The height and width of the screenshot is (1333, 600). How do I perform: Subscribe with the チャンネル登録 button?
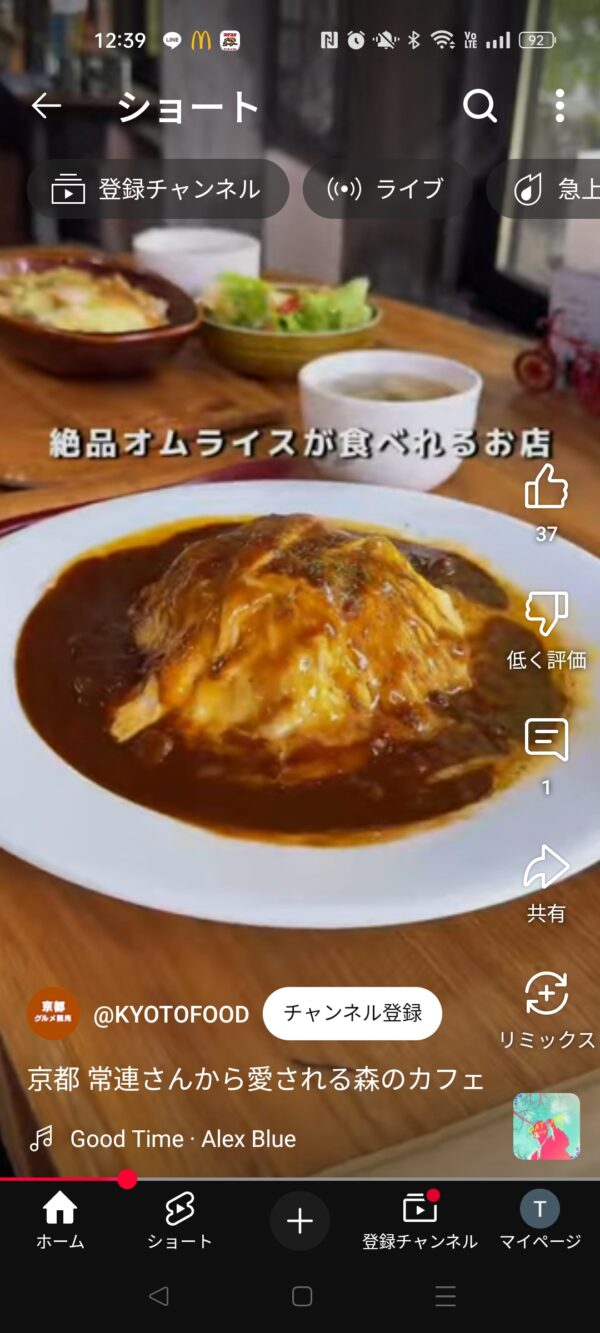[352, 1013]
